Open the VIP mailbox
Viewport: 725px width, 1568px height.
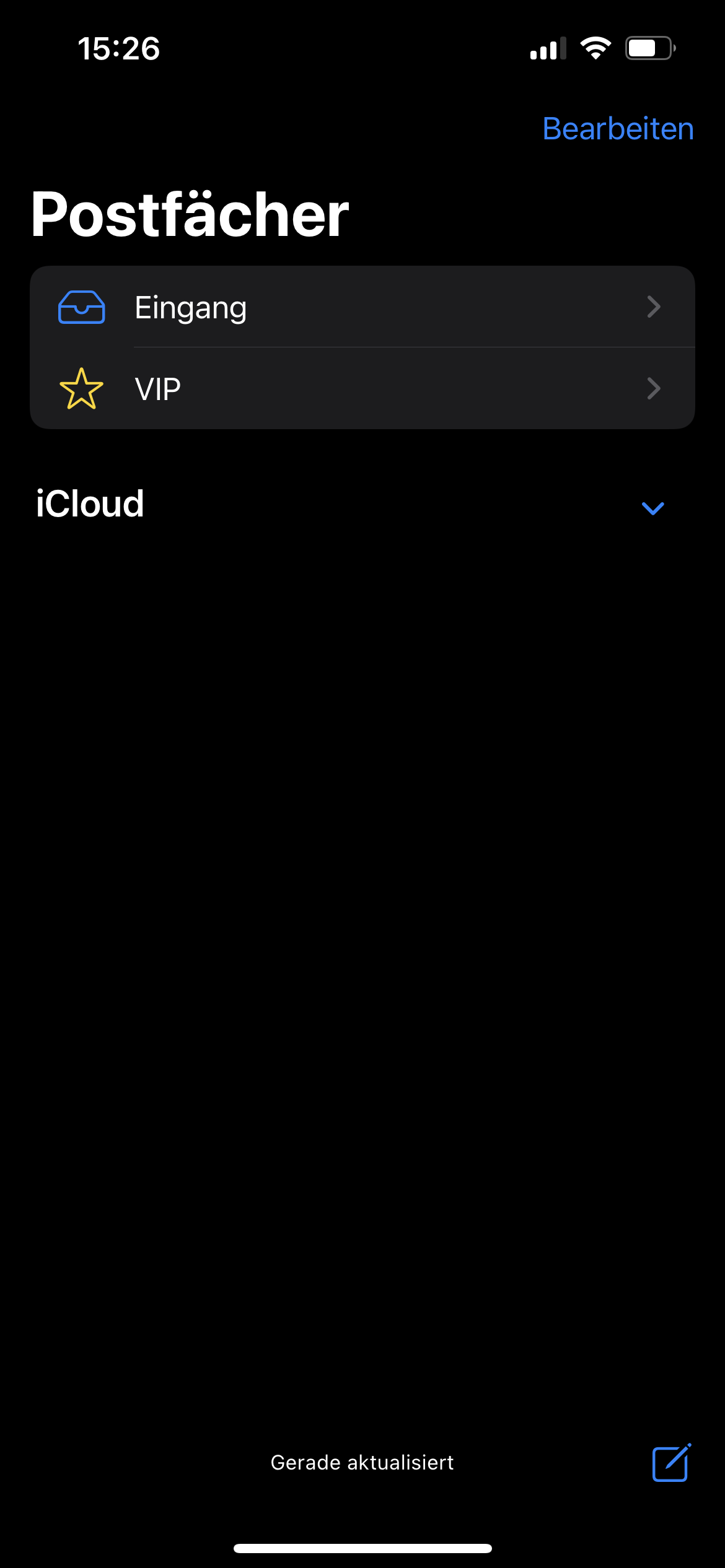pos(362,388)
